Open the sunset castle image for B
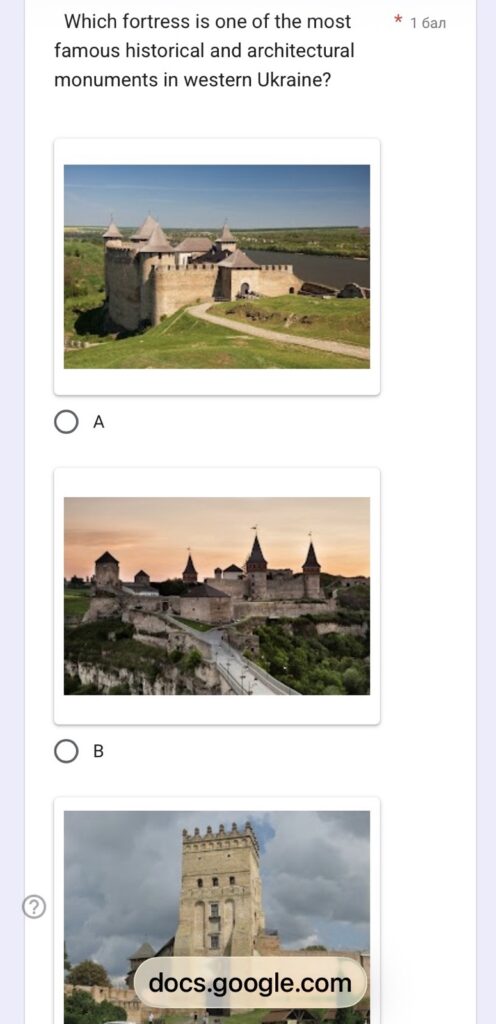Screen dimensions: 496x1024 pyautogui.click(x=217, y=596)
